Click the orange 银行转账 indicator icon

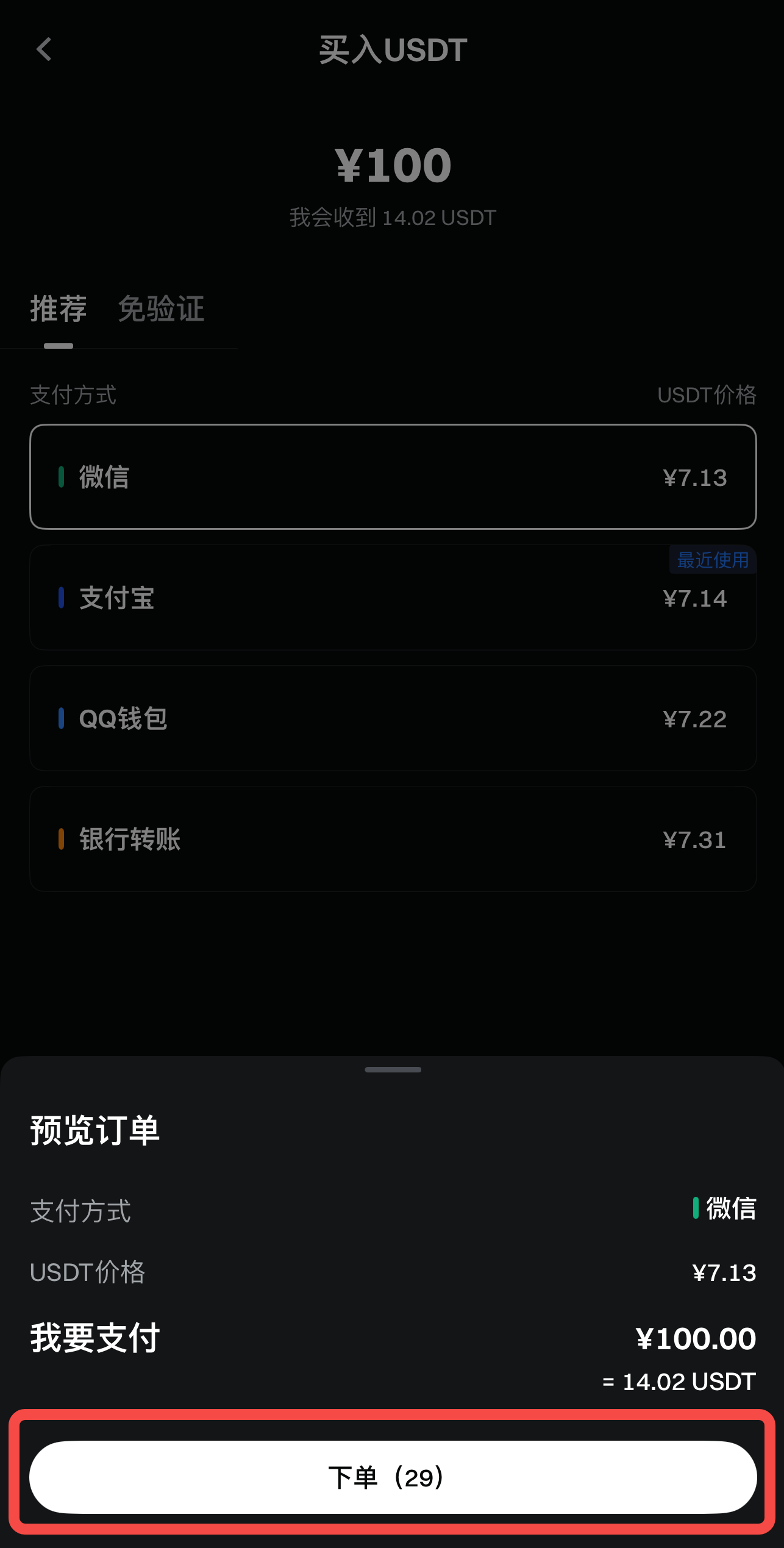[x=62, y=839]
